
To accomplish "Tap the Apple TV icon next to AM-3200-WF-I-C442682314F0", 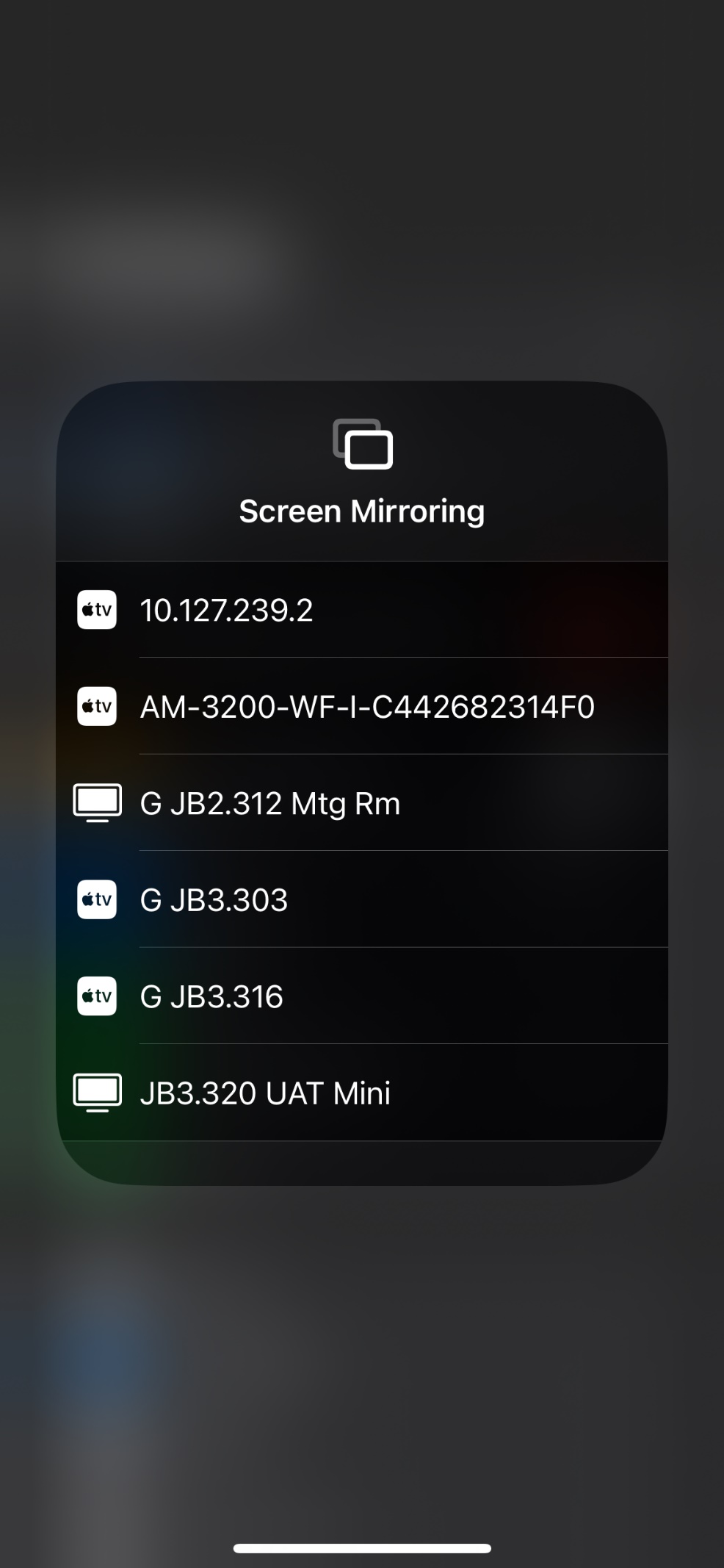I will [x=96, y=706].
